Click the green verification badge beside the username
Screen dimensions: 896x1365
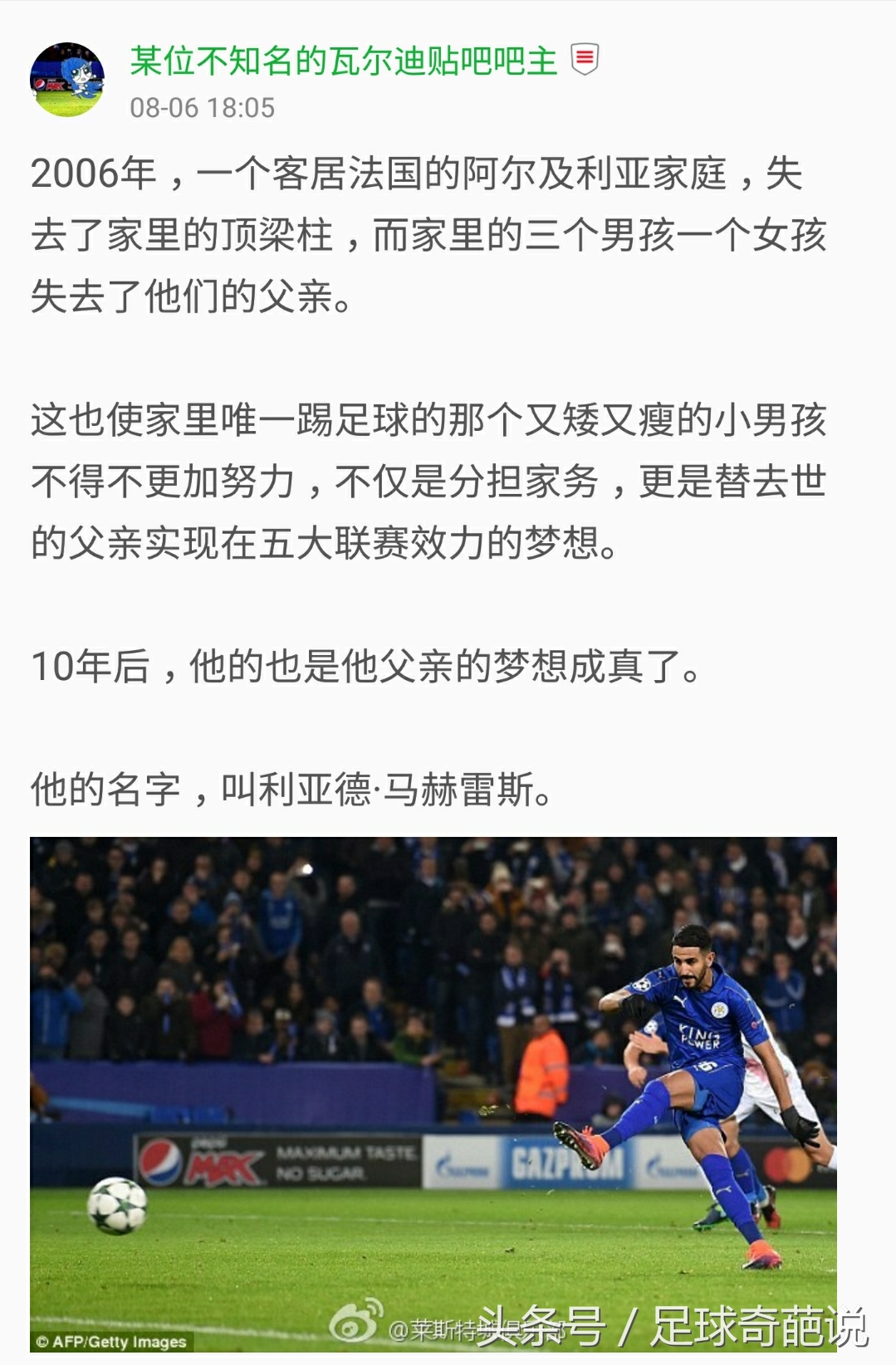click(584, 58)
